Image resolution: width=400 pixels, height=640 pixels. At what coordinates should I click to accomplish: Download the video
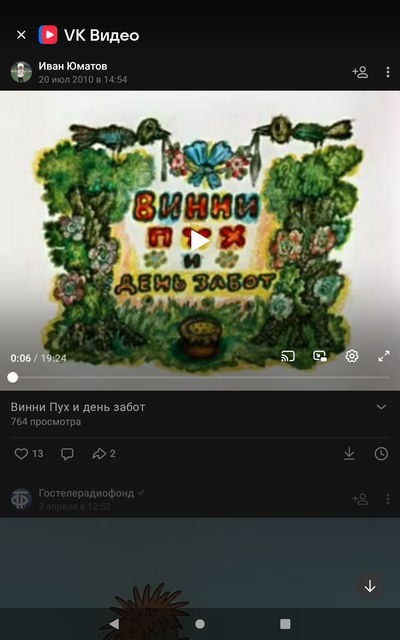(x=349, y=454)
